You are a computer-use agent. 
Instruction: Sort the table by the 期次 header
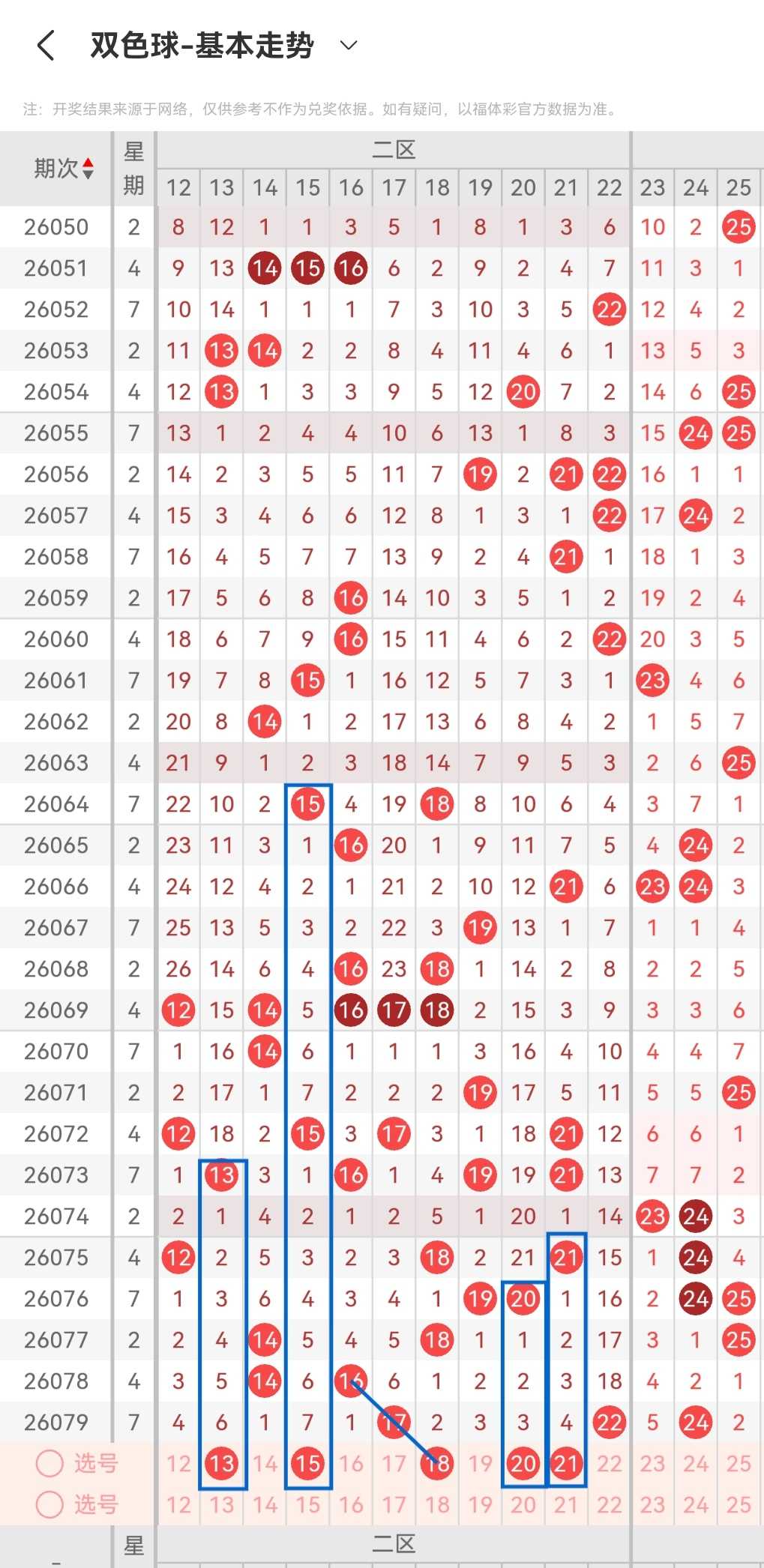coord(64,168)
